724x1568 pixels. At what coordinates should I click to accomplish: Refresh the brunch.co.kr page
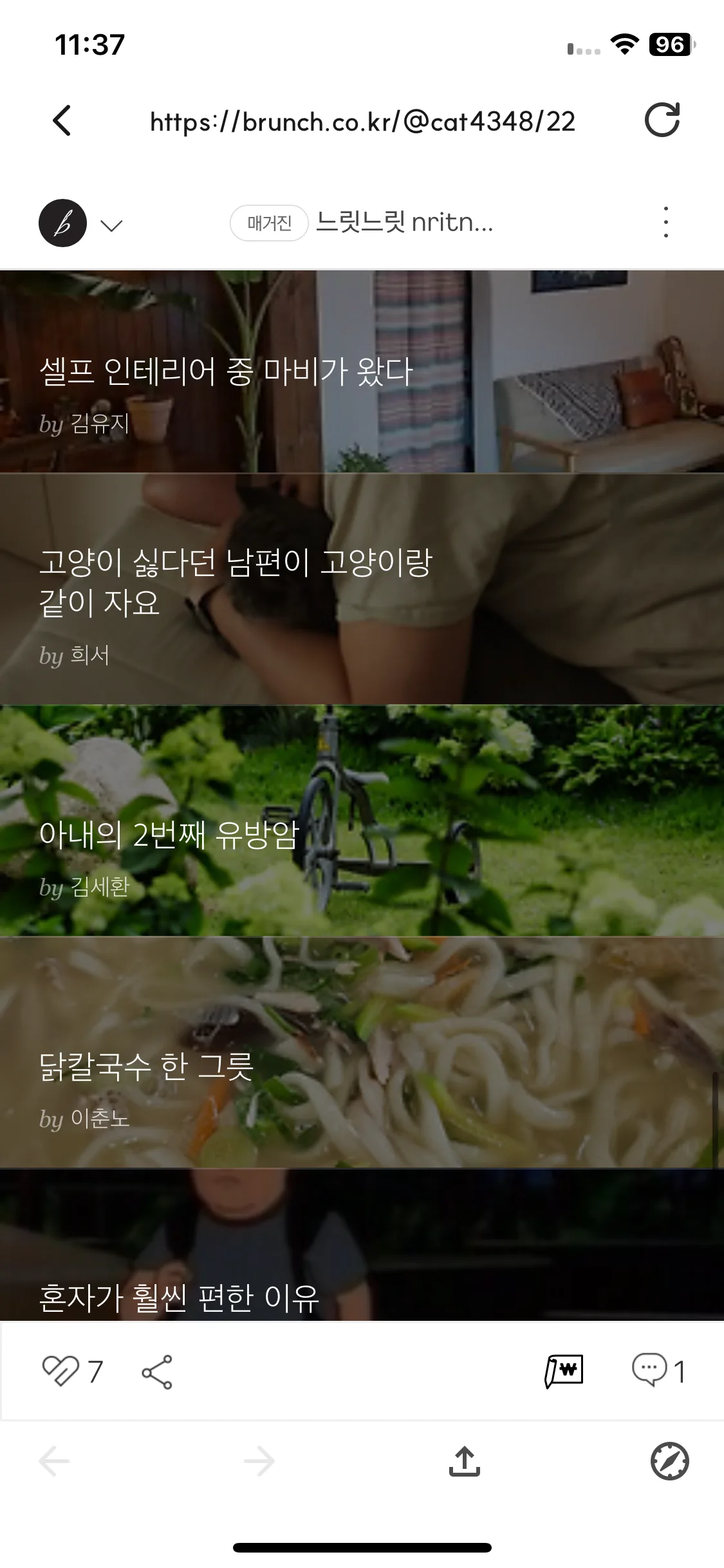664,121
